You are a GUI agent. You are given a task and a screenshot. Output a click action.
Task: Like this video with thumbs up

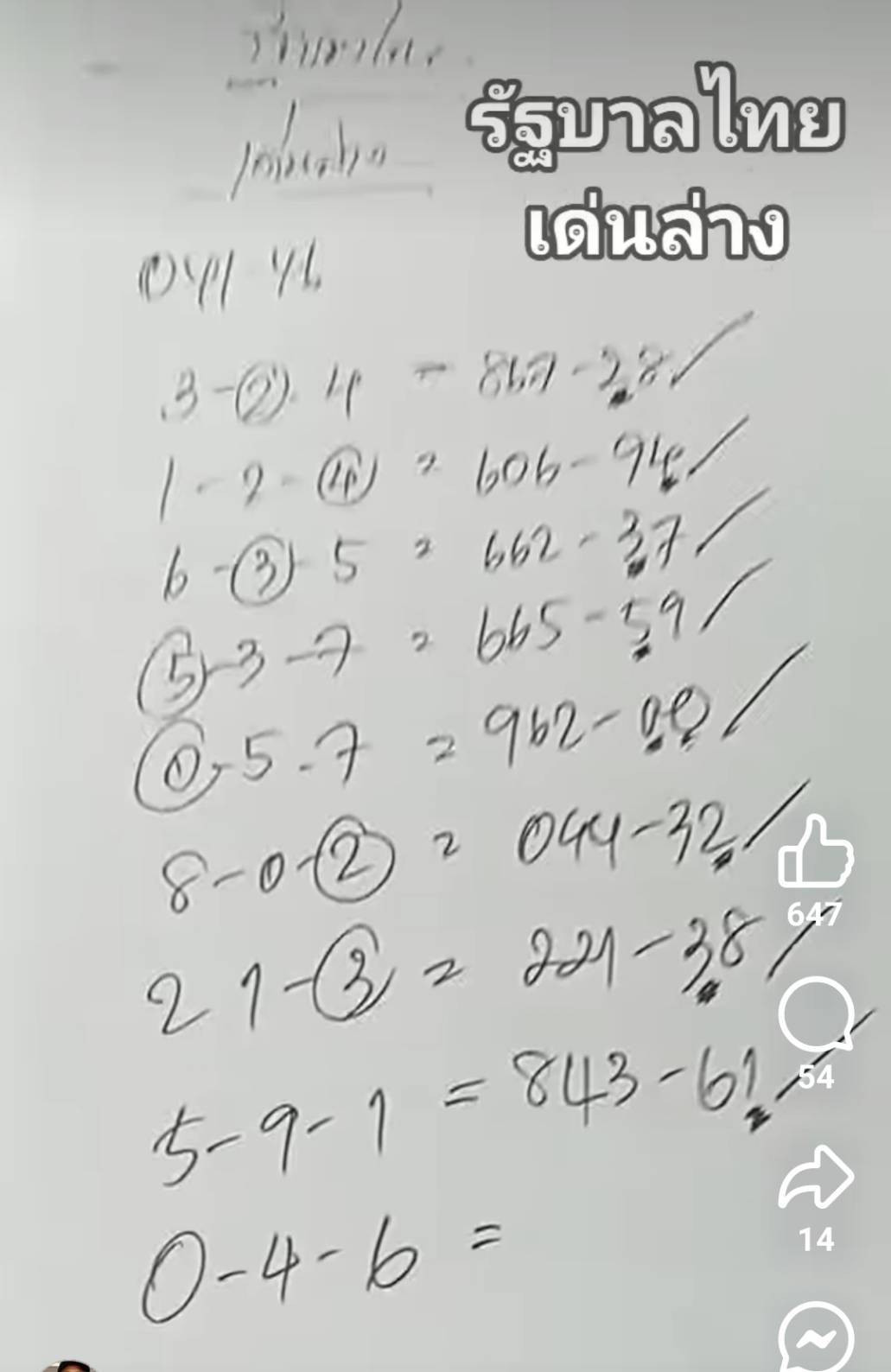tap(815, 854)
